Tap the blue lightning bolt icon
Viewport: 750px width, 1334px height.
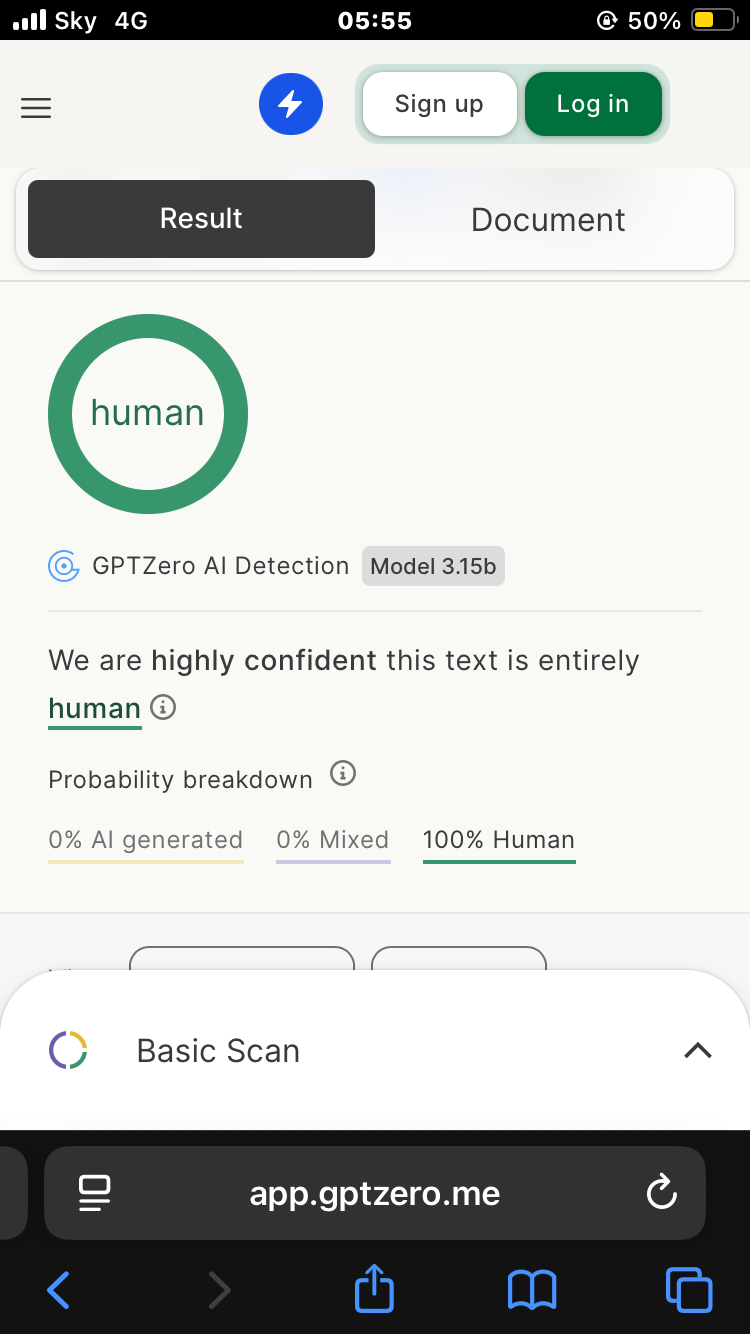point(291,104)
